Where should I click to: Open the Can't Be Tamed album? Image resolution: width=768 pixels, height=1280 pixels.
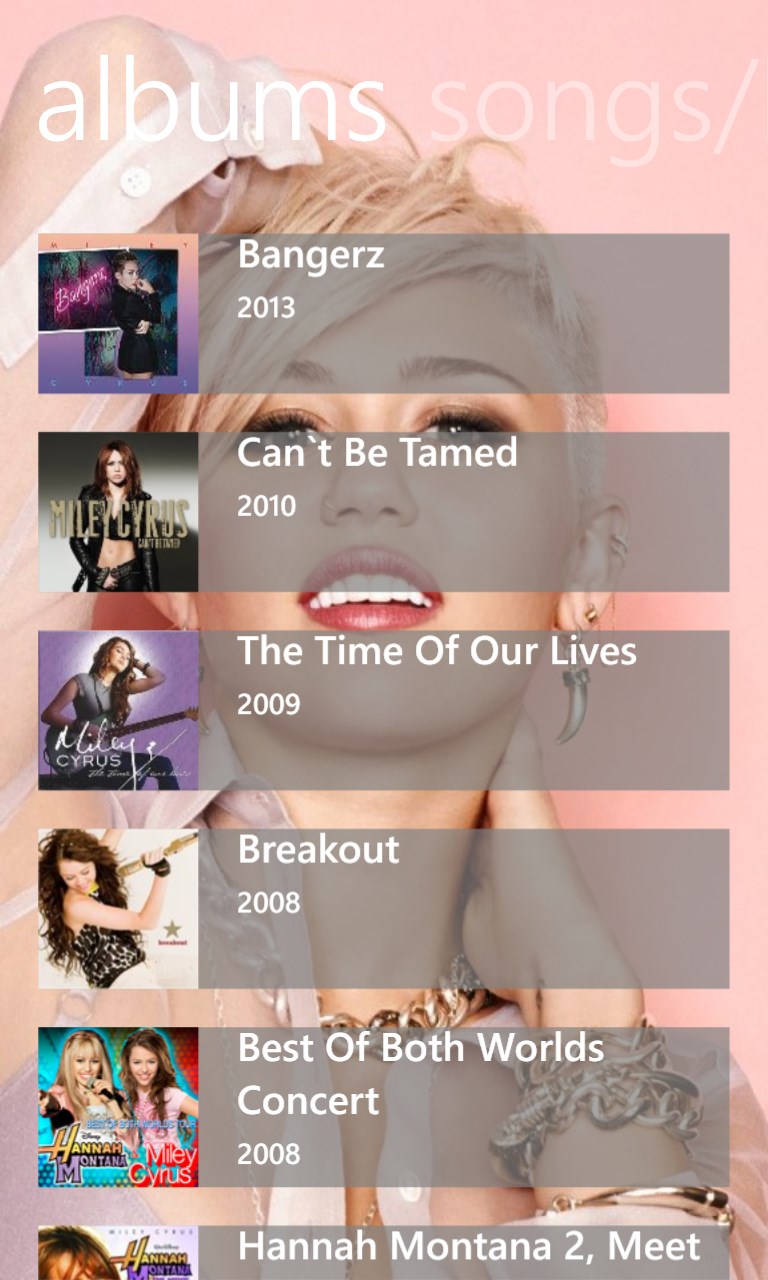pyautogui.click(x=383, y=511)
